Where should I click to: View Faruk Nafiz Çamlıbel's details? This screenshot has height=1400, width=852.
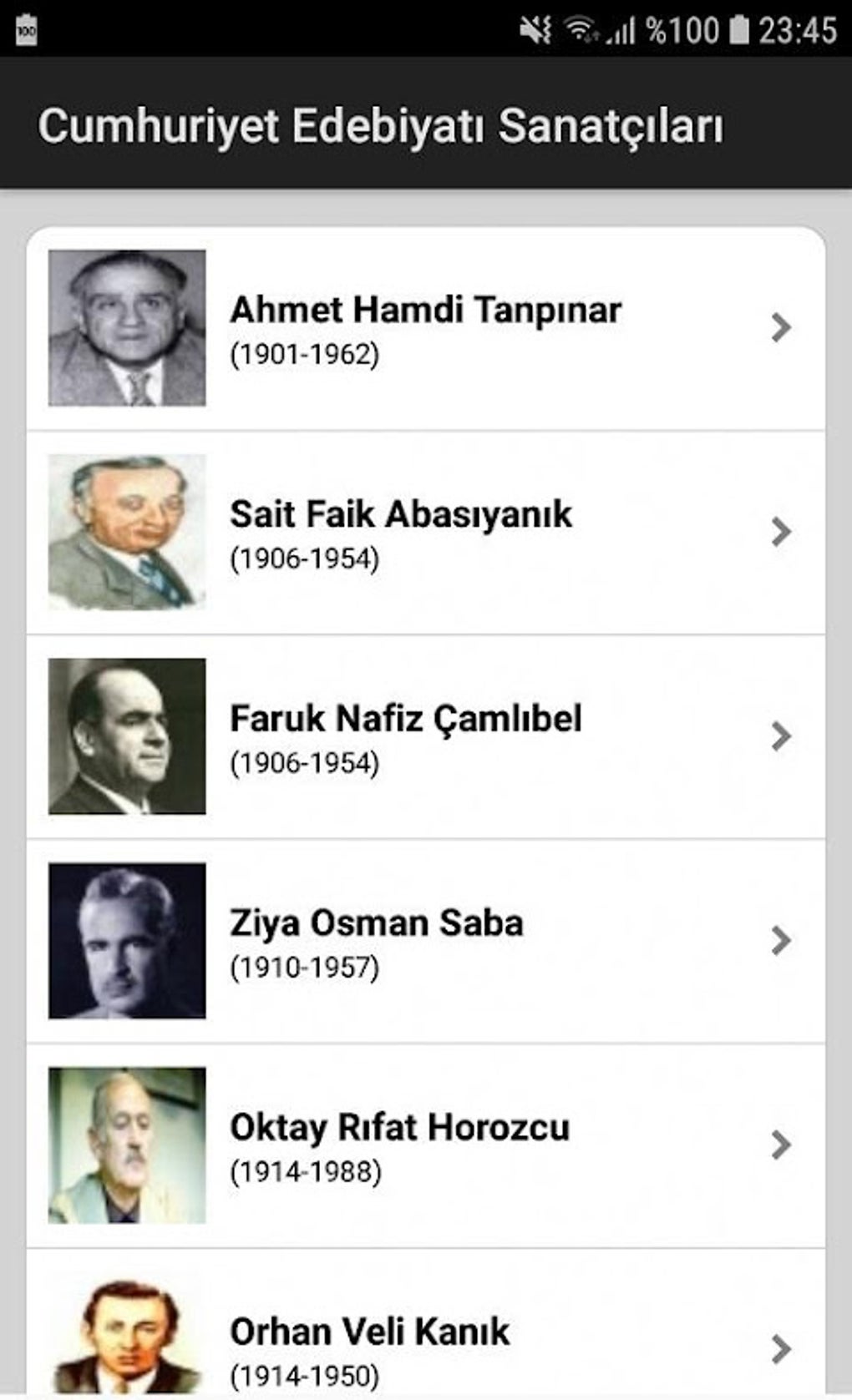click(425, 737)
